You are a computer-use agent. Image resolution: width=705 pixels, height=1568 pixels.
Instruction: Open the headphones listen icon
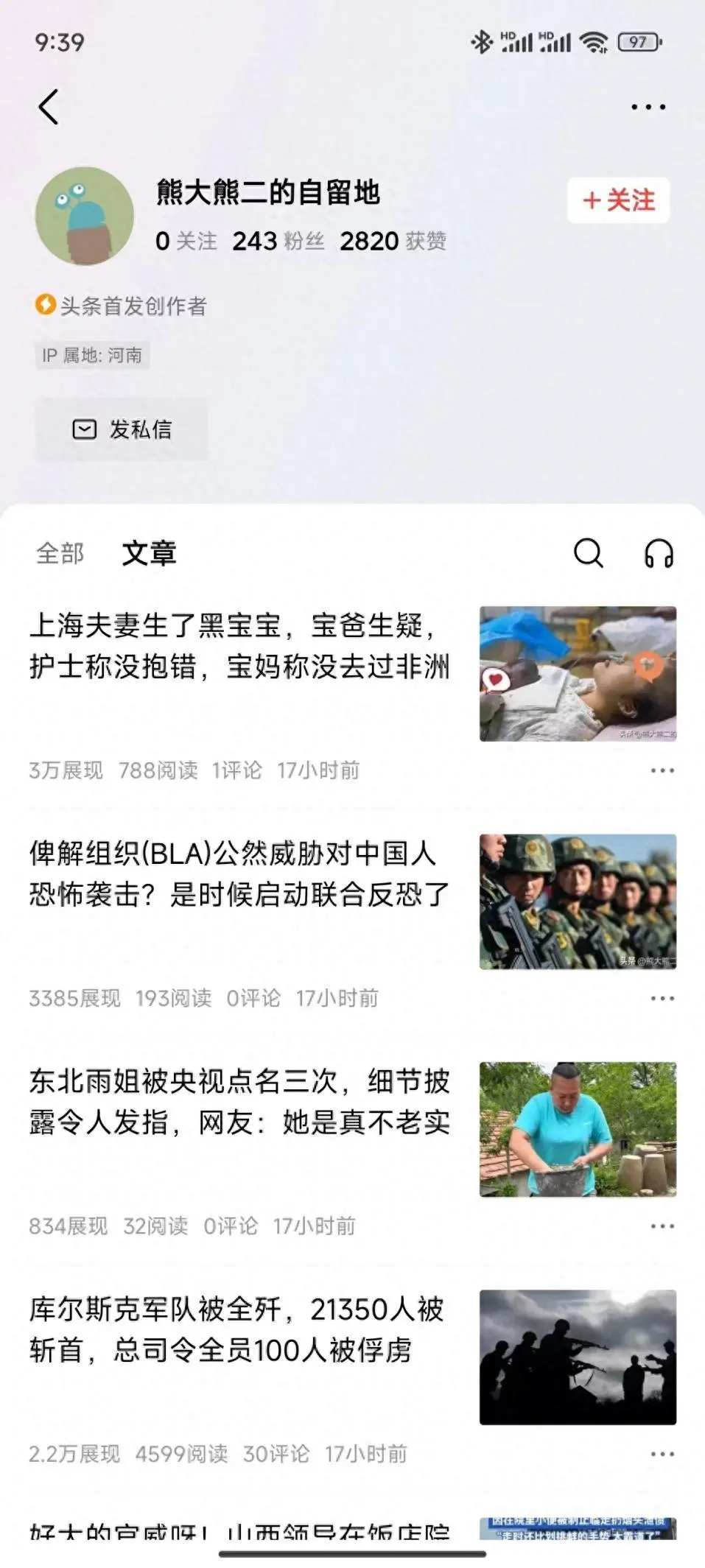[x=659, y=553]
